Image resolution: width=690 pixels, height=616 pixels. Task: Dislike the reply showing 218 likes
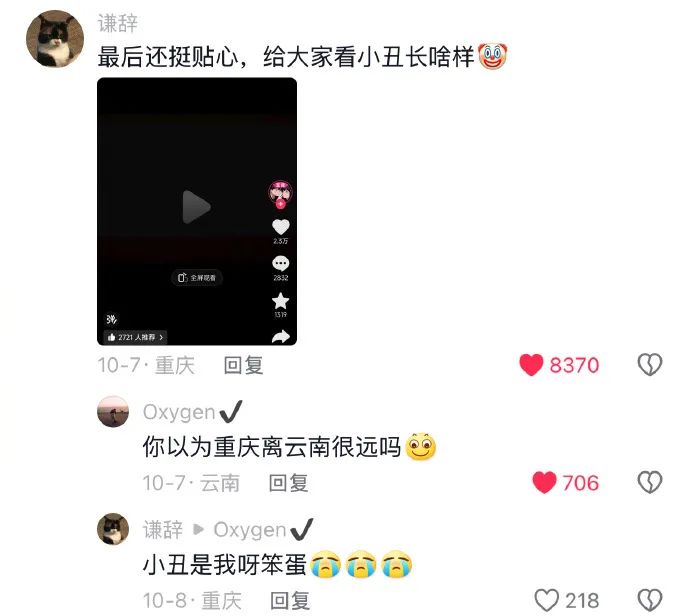tap(650, 600)
